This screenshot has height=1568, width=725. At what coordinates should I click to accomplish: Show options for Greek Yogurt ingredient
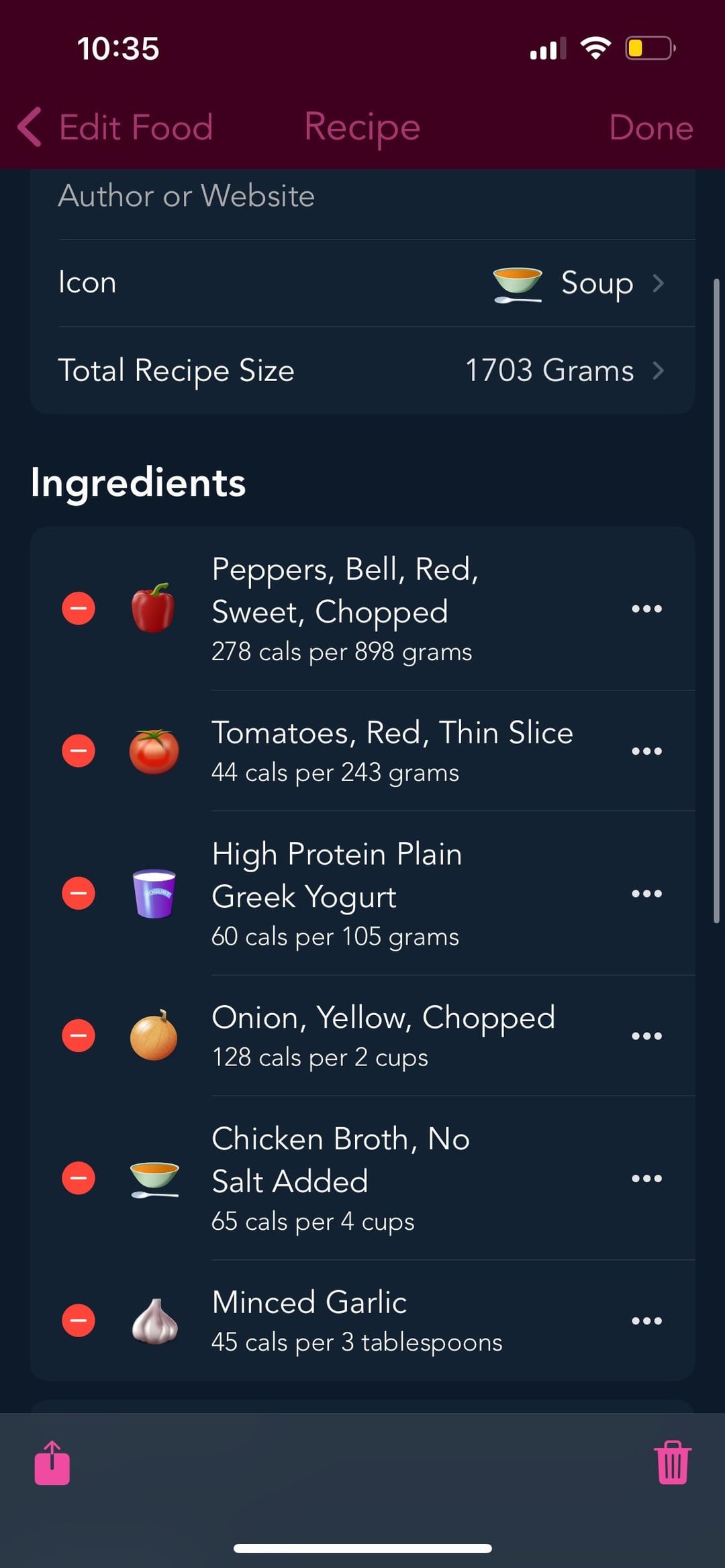click(x=646, y=893)
